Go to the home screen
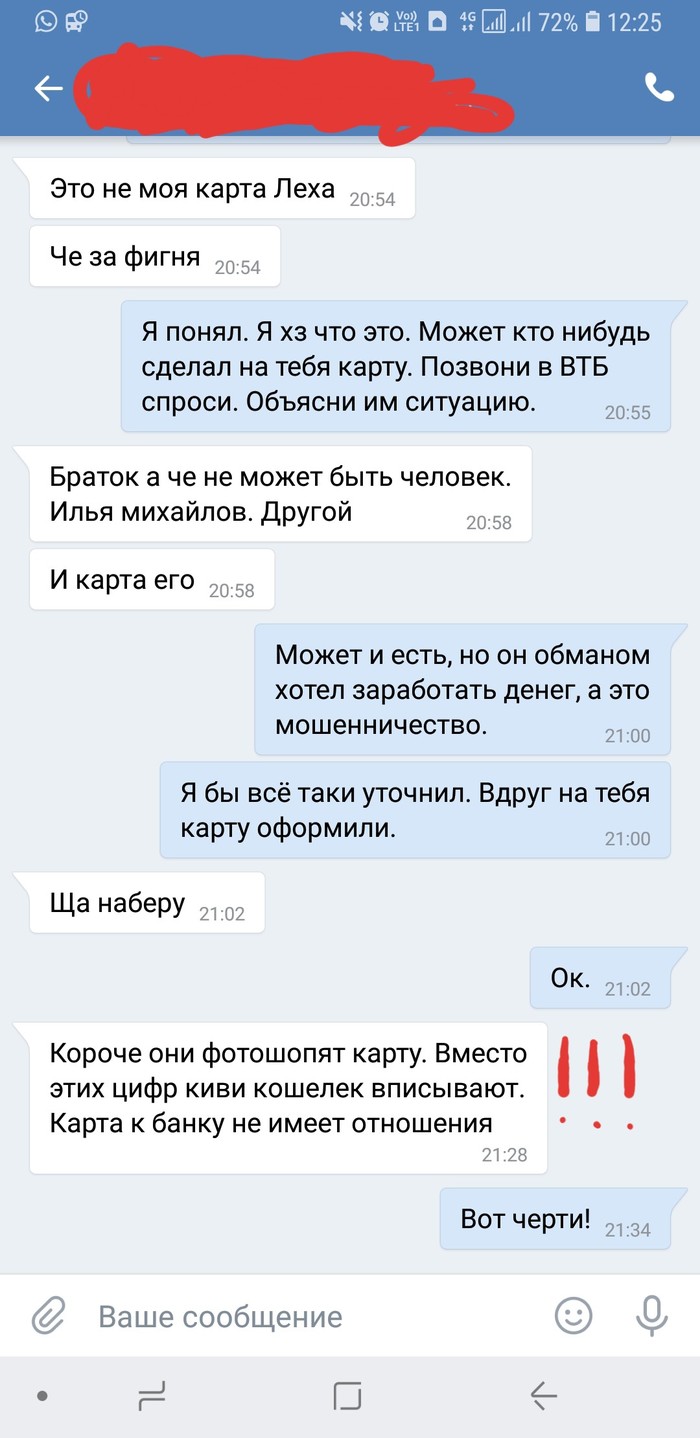The width and height of the screenshot is (700, 1438). pos(347,1395)
